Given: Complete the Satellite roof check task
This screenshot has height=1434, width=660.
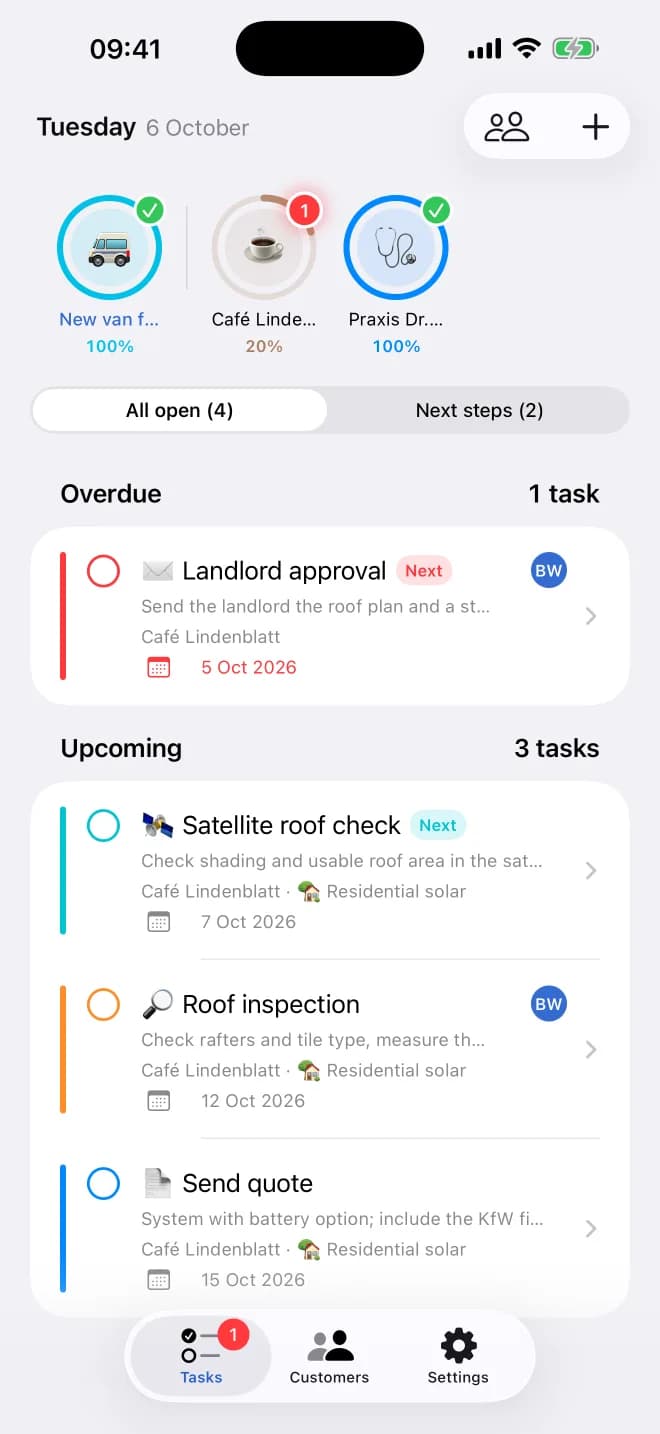Looking at the screenshot, I should point(103,825).
